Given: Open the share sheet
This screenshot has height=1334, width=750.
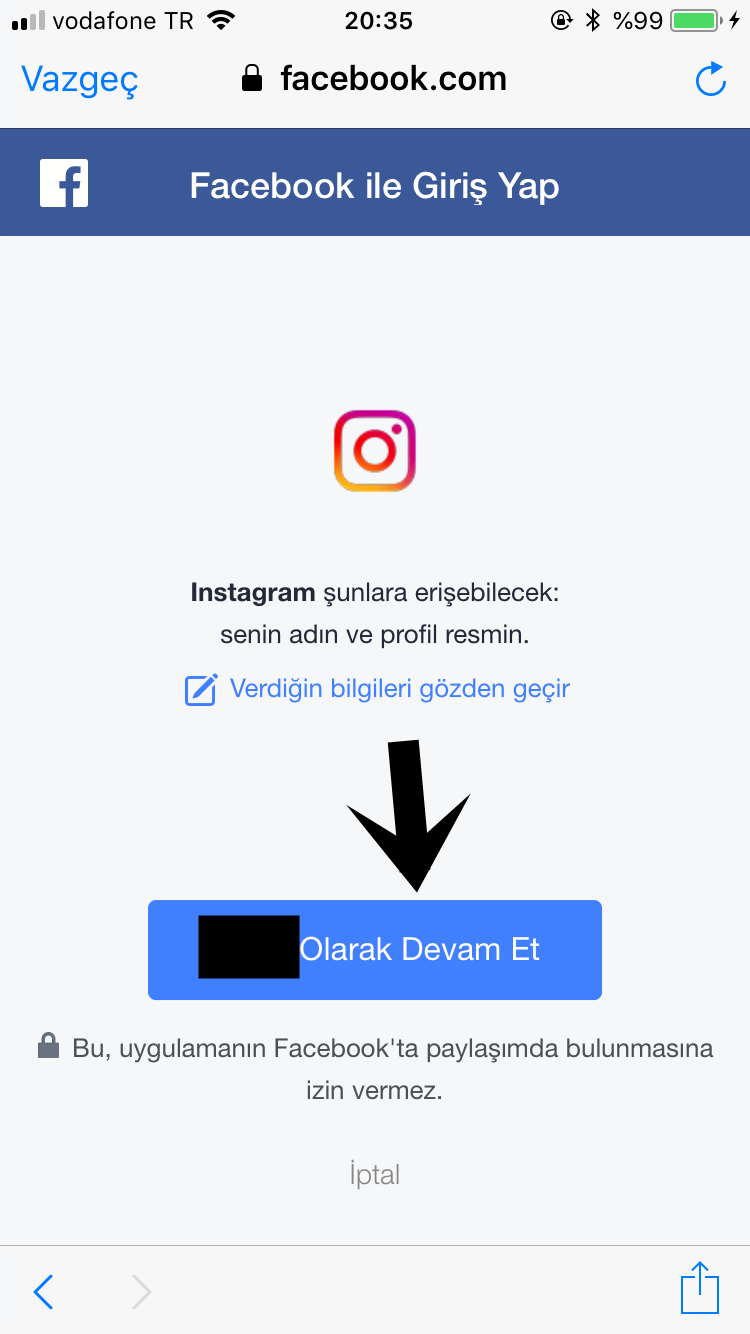Looking at the screenshot, I should [x=700, y=1288].
